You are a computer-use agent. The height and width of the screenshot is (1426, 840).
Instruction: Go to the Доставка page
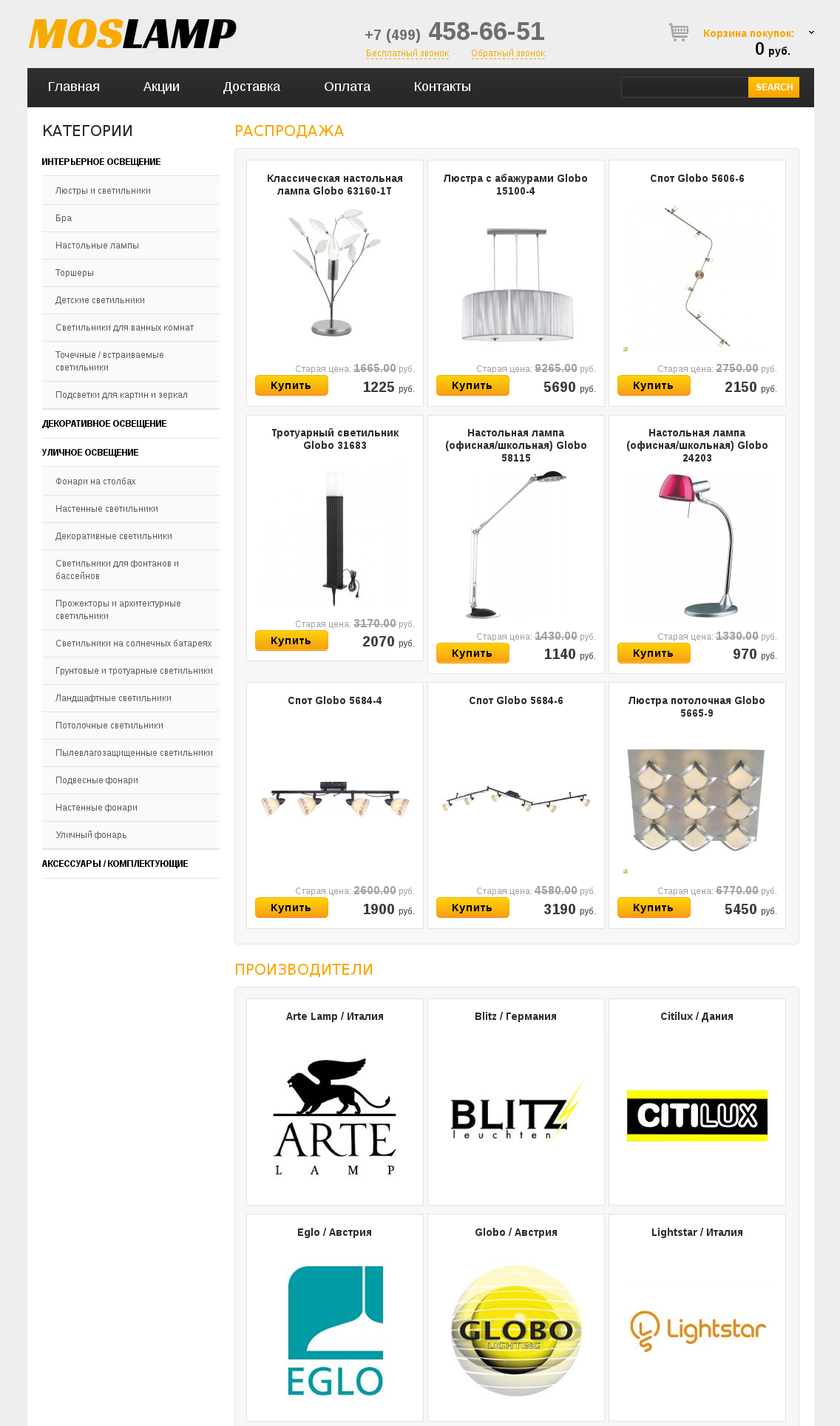coord(251,87)
